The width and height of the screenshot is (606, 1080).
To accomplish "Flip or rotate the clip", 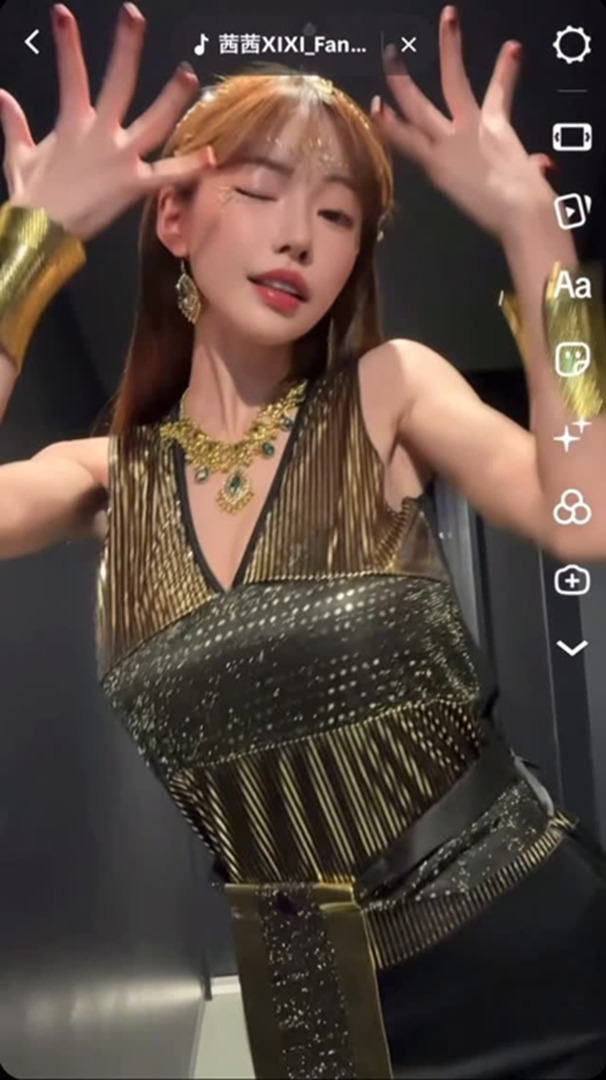I will pos(572,137).
